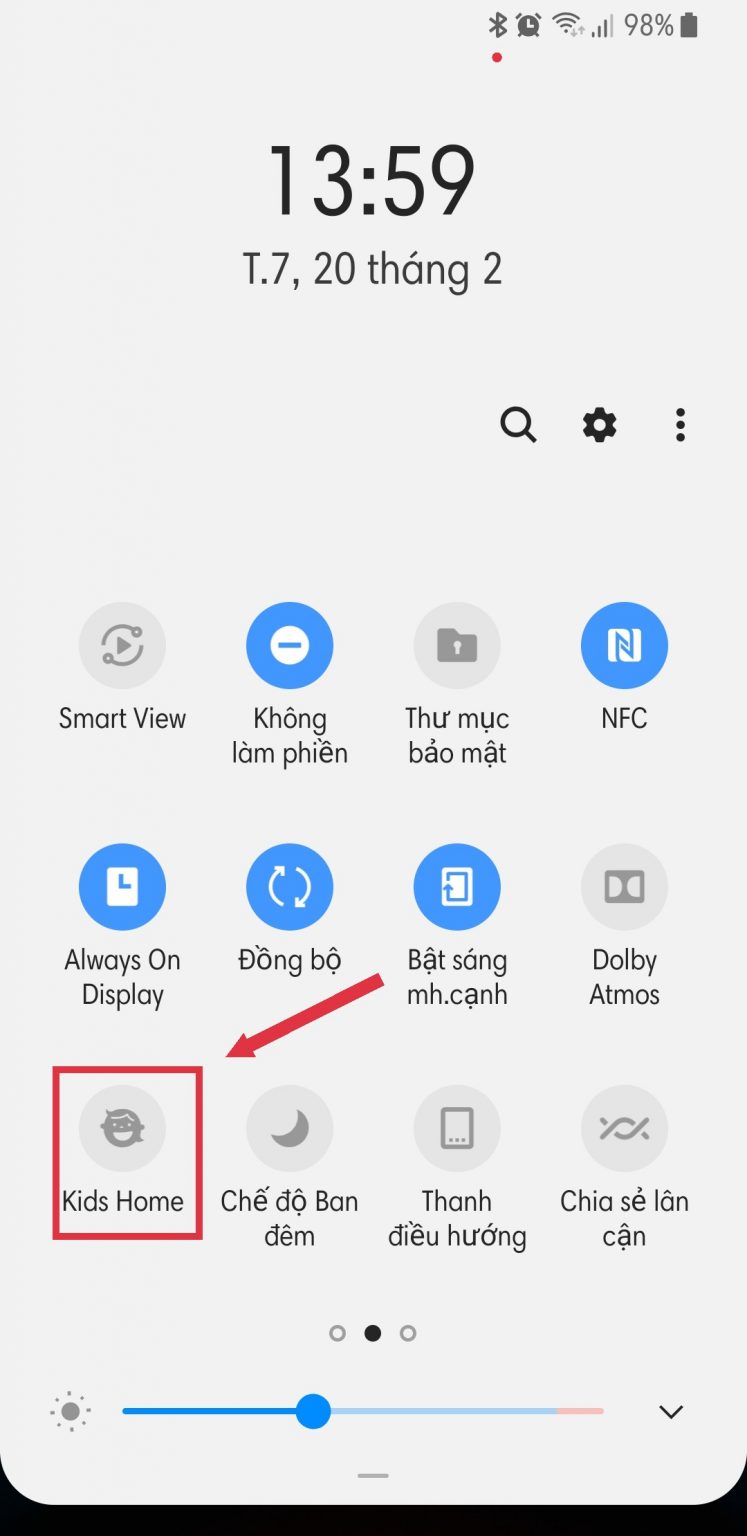This screenshot has width=747, height=1536.
Task: Enable Chia sẻ lân cận
Action: point(624,1129)
